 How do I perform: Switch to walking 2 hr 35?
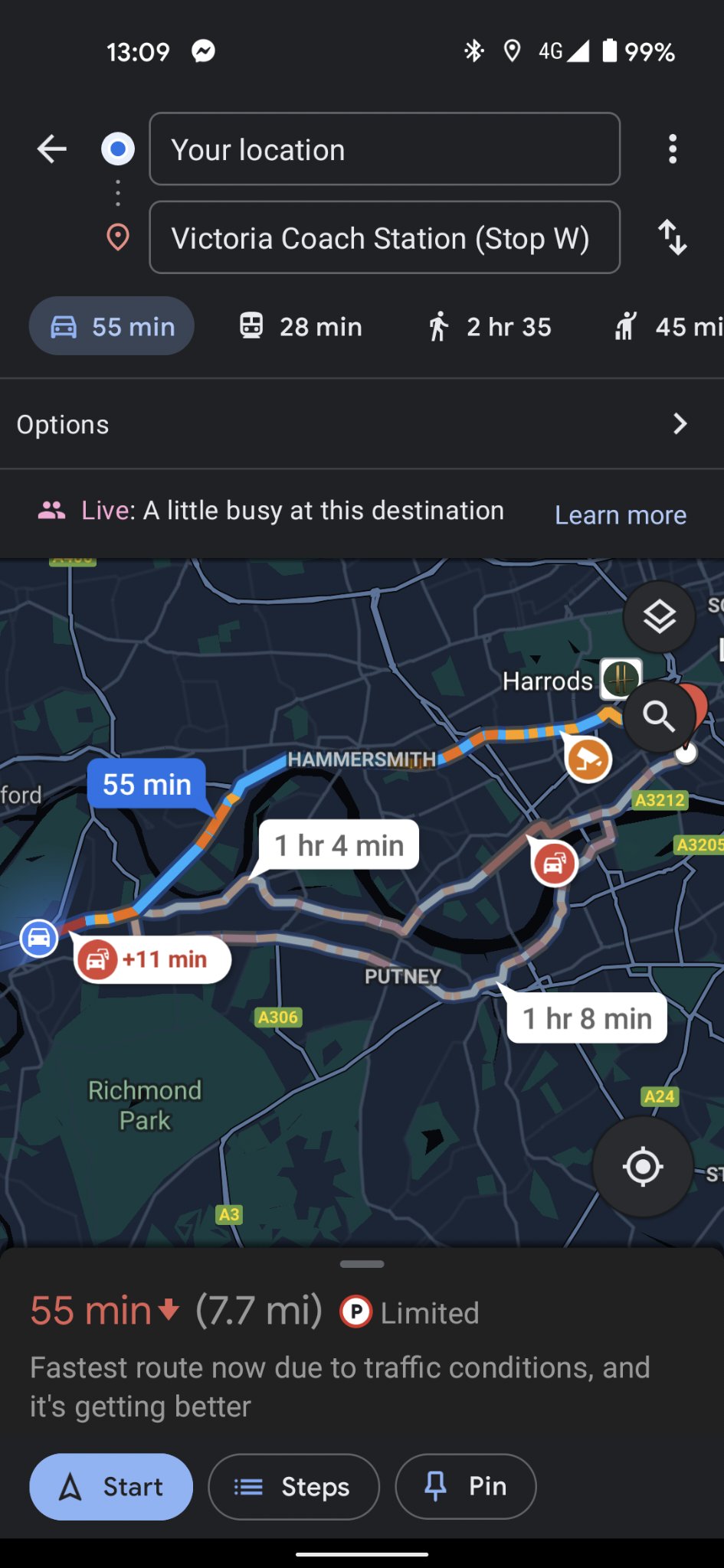(x=489, y=327)
